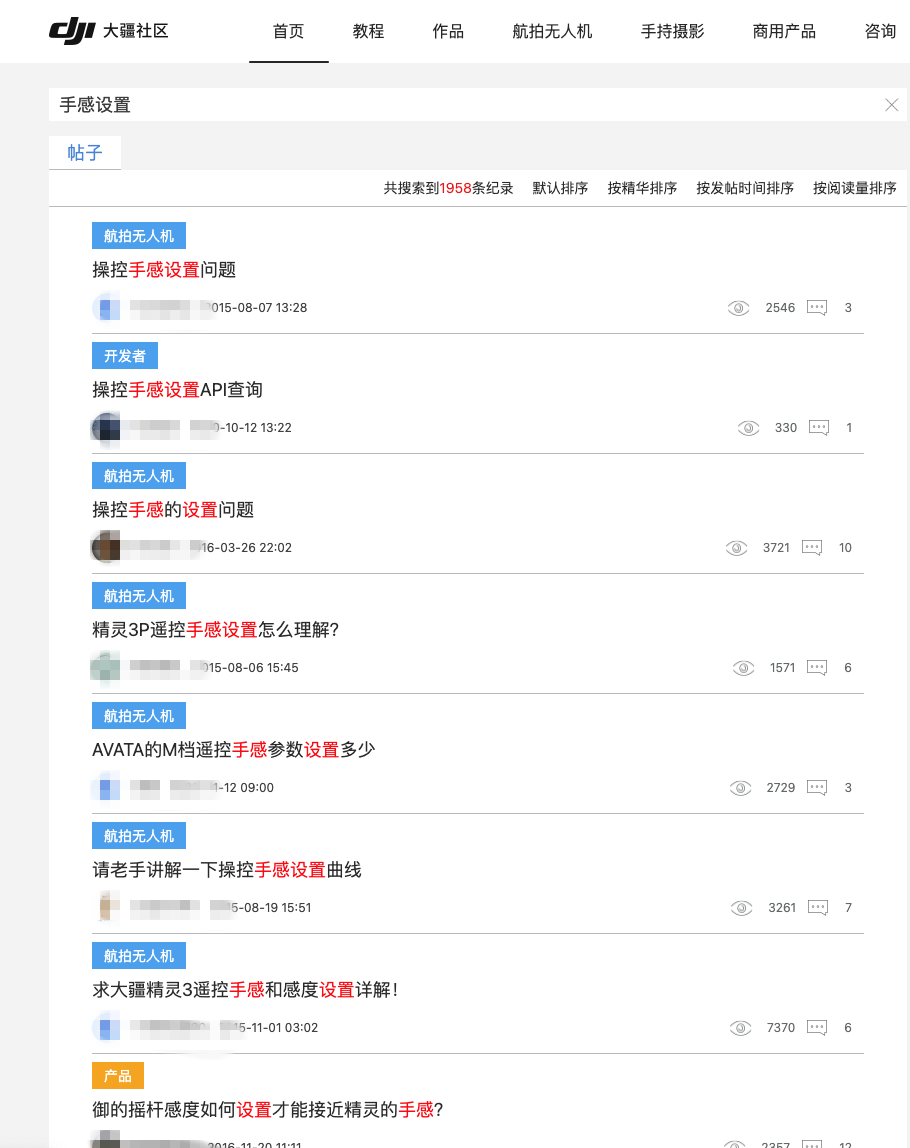This screenshot has width=910, height=1148.
Task: Sort results by 默认排序
Action: click(x=560, y=188)
